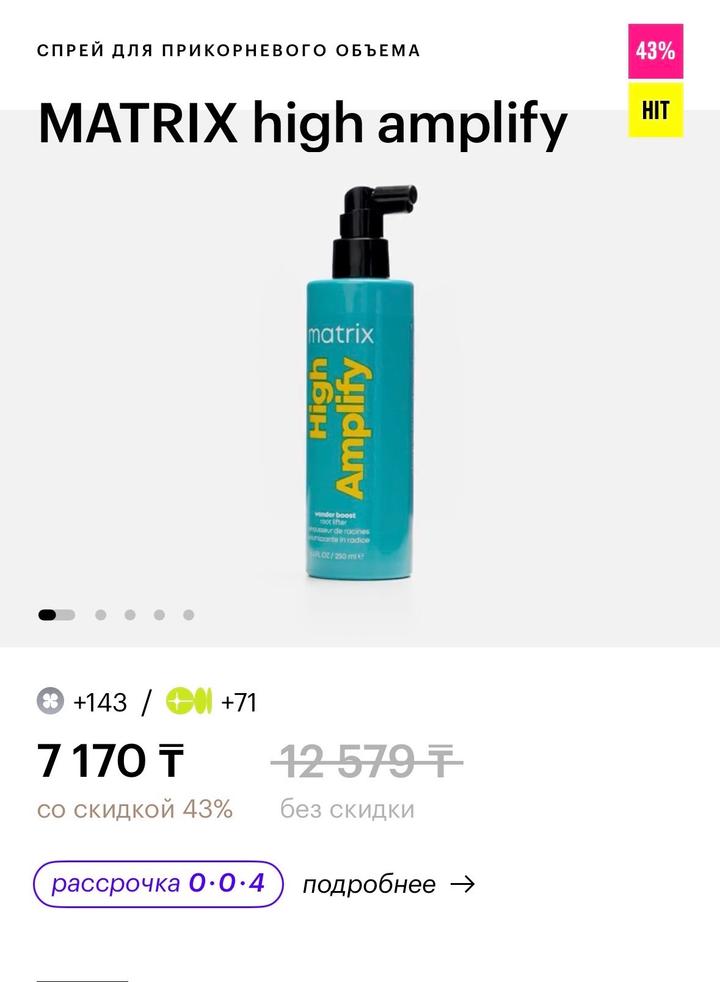Jump to the second product image dot
Viewport: 720px width, 982px height.
coord(100,615)
